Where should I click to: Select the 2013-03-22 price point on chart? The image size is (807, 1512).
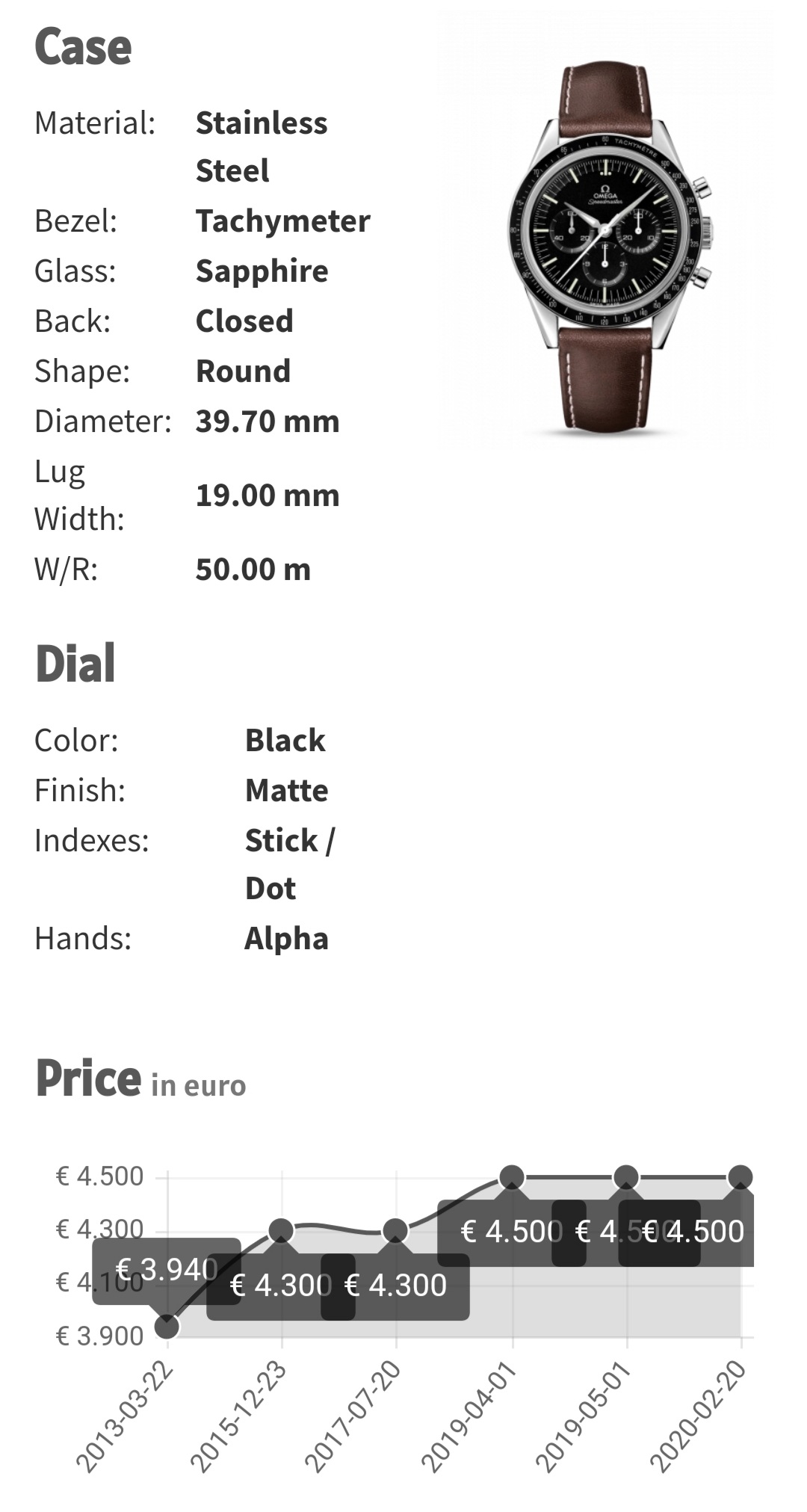coord(167,1326)
